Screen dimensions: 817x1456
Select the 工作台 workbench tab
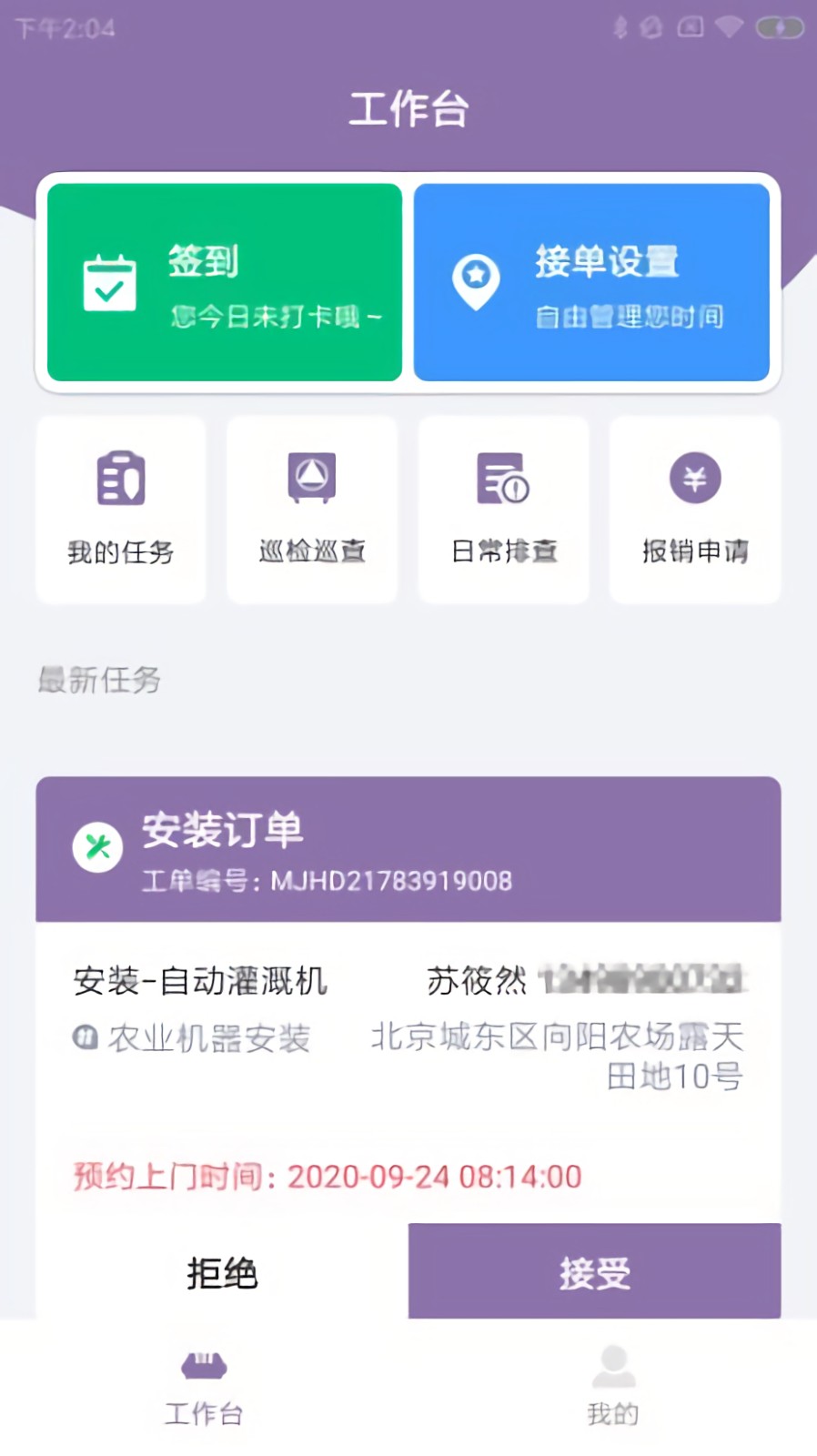pyautogui.click(x=203, y=1385)
